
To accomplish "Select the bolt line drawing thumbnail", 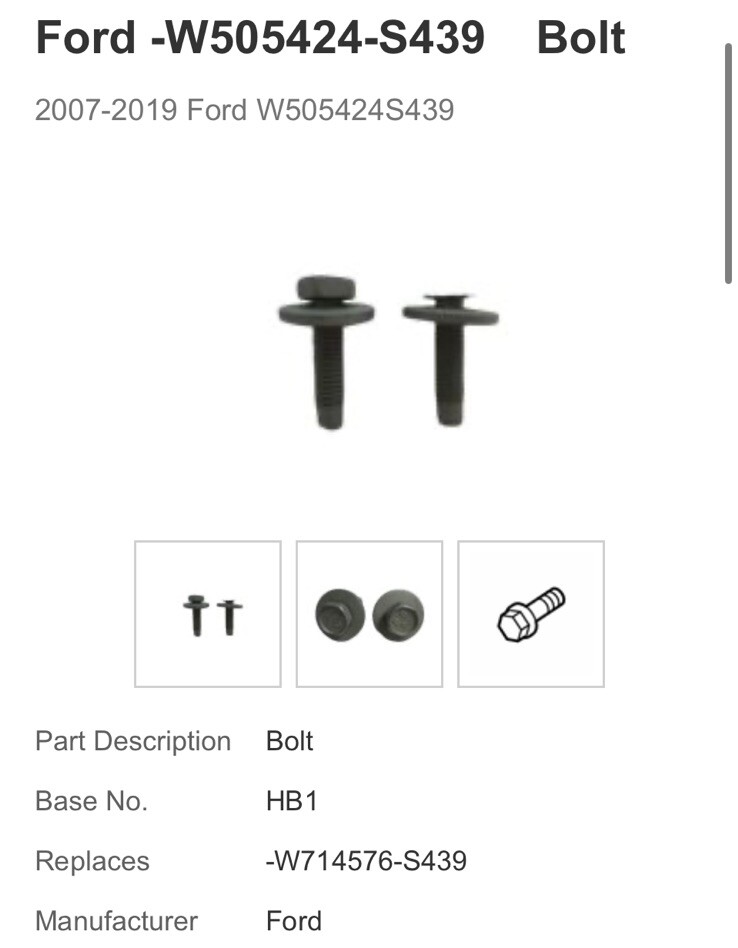I will 531,614.
